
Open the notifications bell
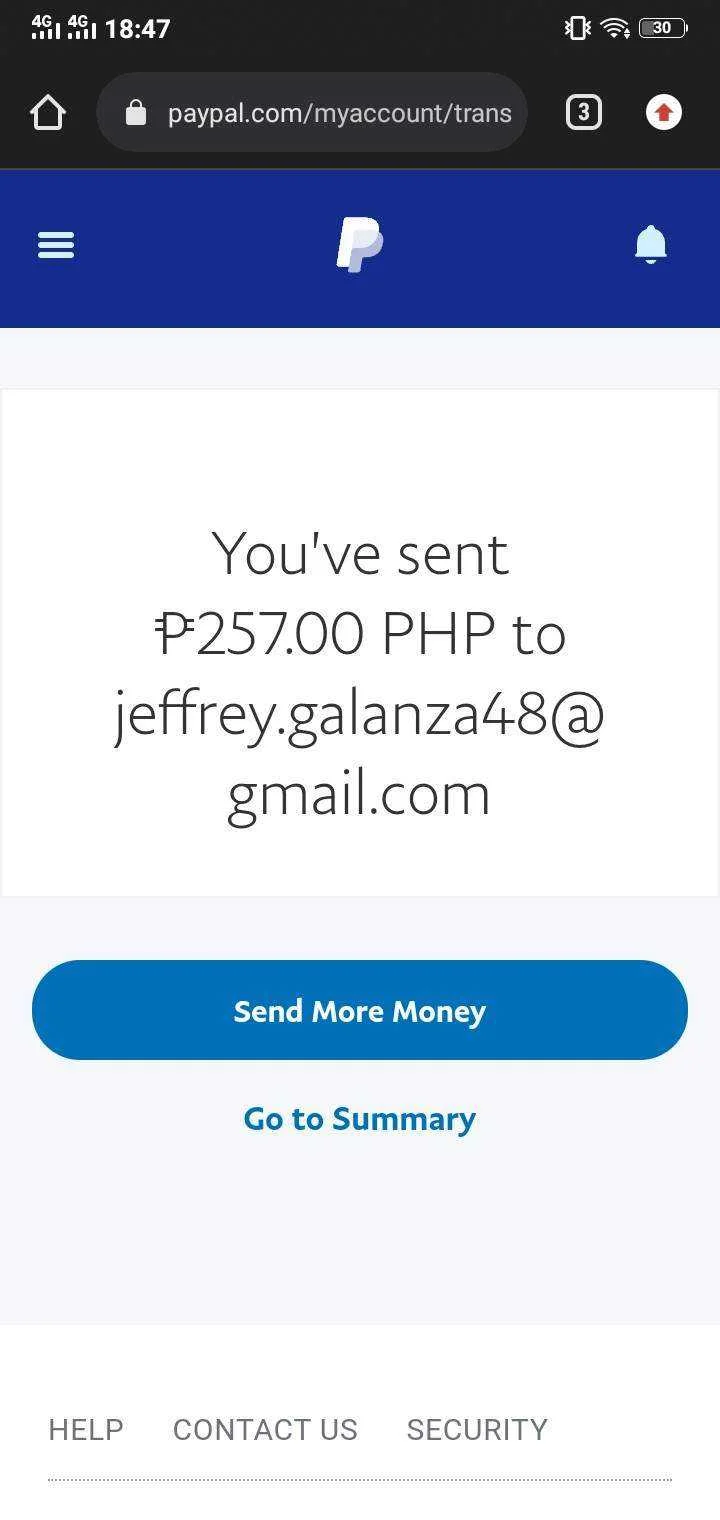pos(651,245)
